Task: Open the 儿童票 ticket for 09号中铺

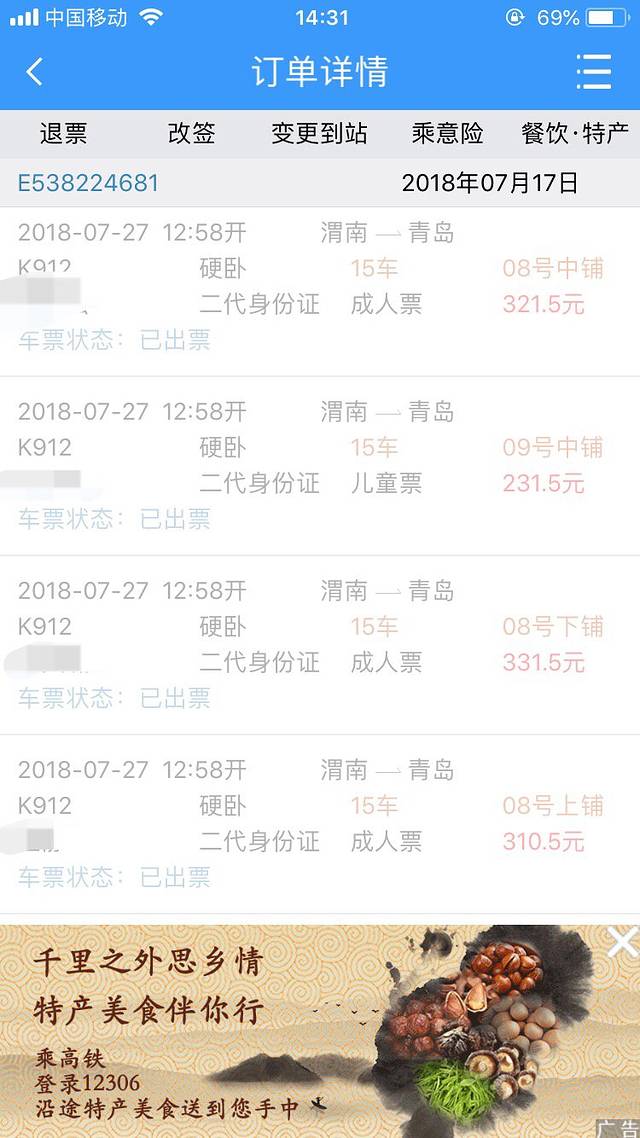Action: [x=320, y=466]
